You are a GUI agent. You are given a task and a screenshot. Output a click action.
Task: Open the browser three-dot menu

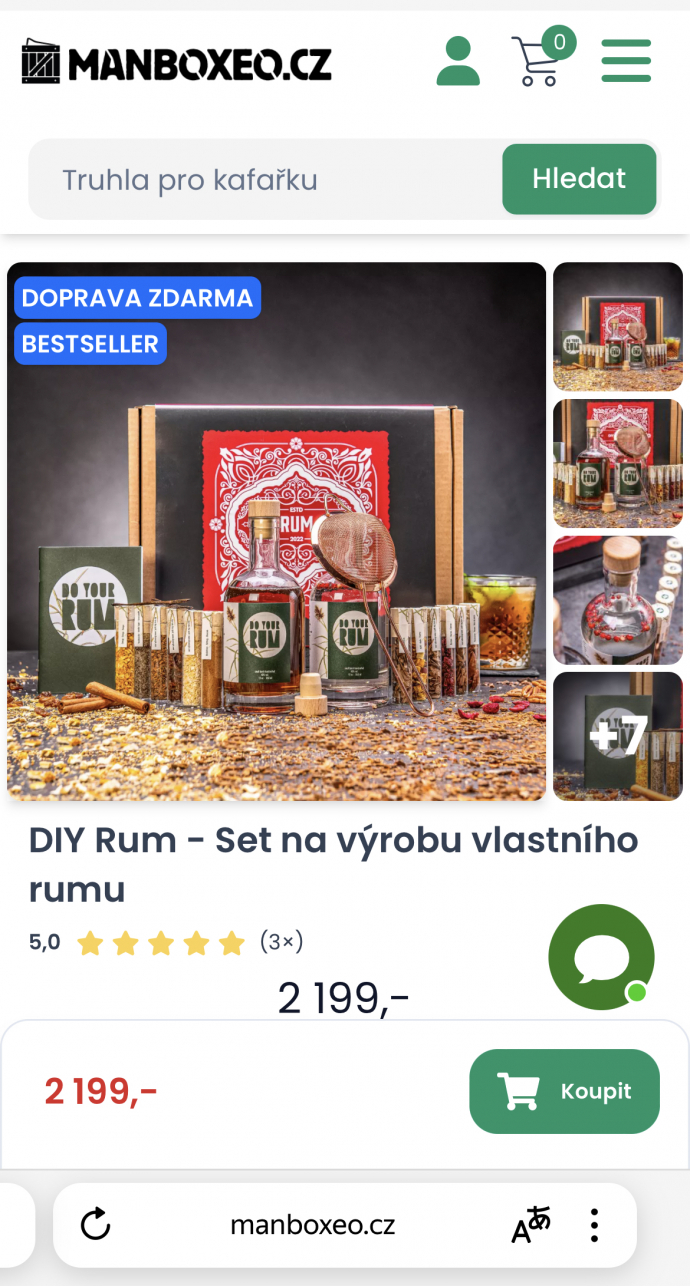(594, 1225)
